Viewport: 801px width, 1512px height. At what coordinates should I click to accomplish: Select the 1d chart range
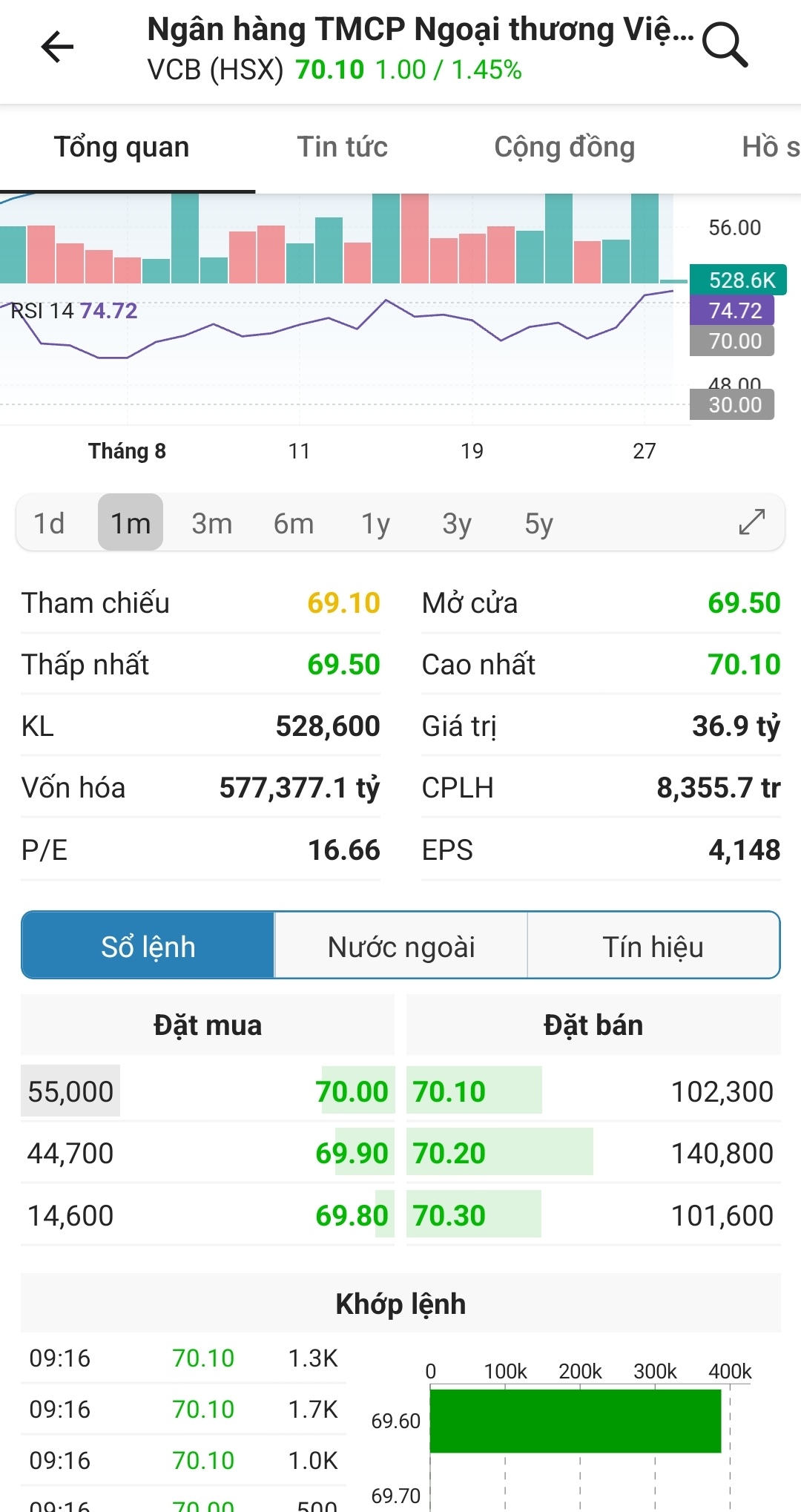pos(50,523)
